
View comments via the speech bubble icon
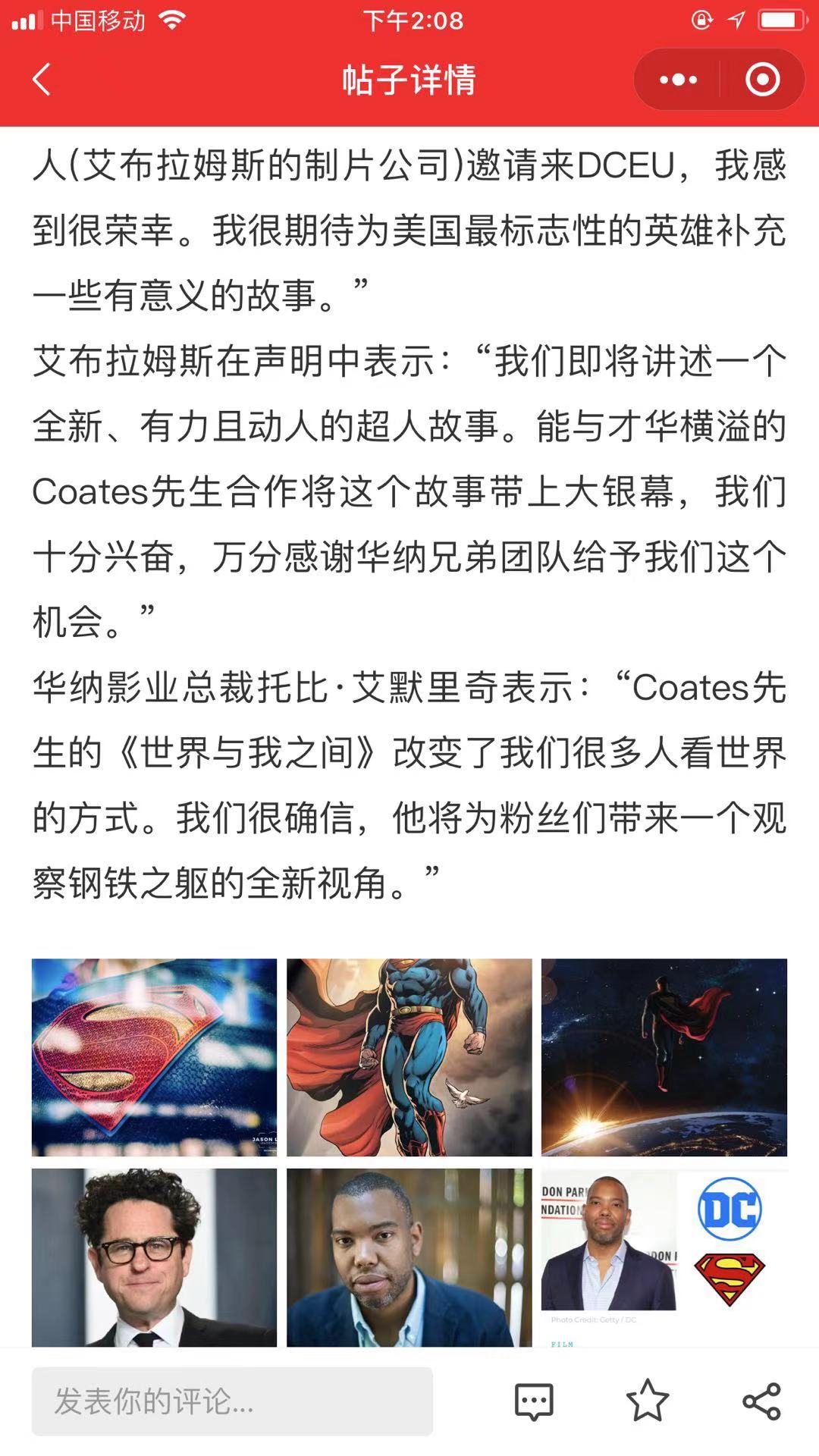(534, 1401)
